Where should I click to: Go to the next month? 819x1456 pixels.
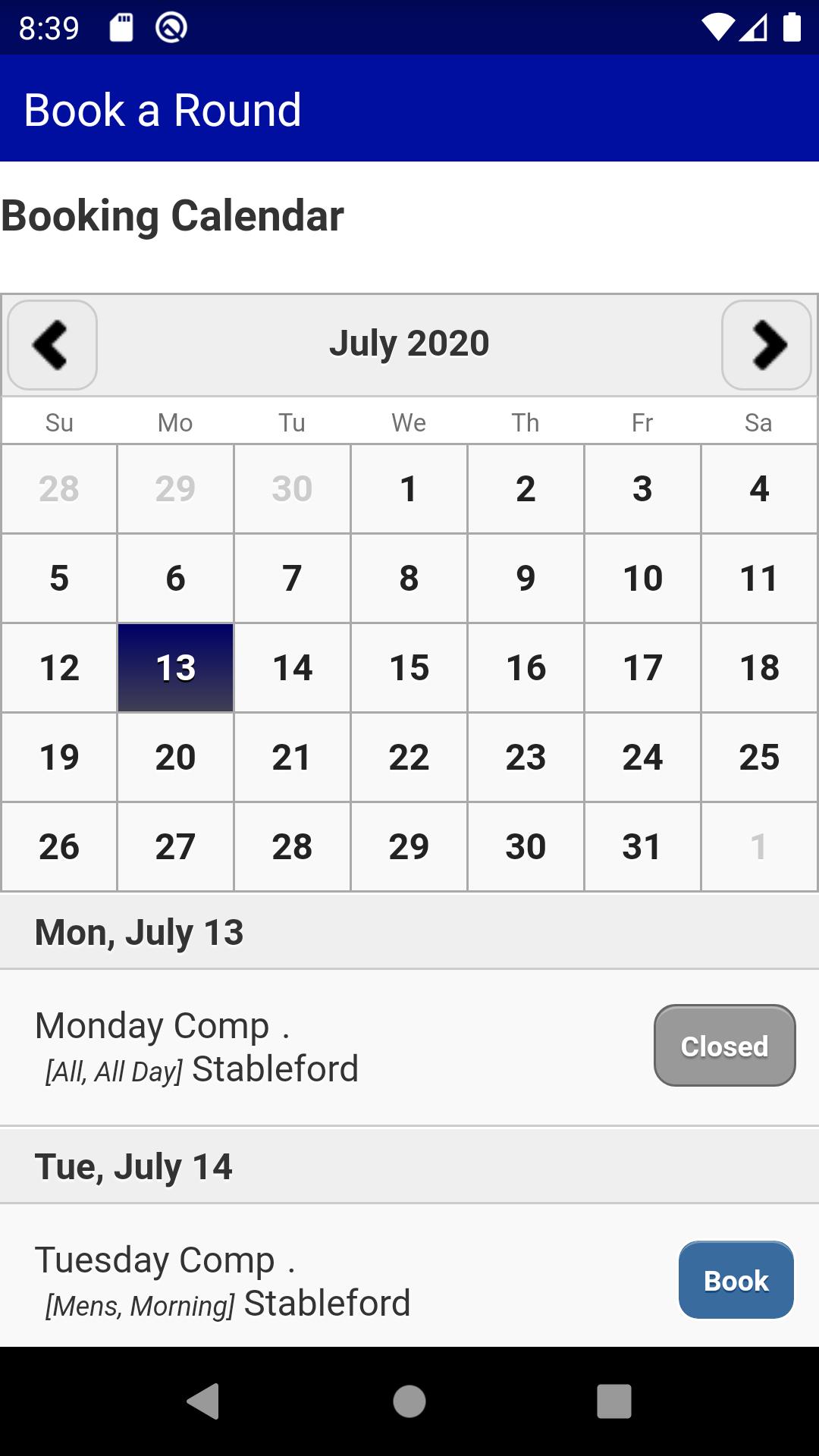767,345
